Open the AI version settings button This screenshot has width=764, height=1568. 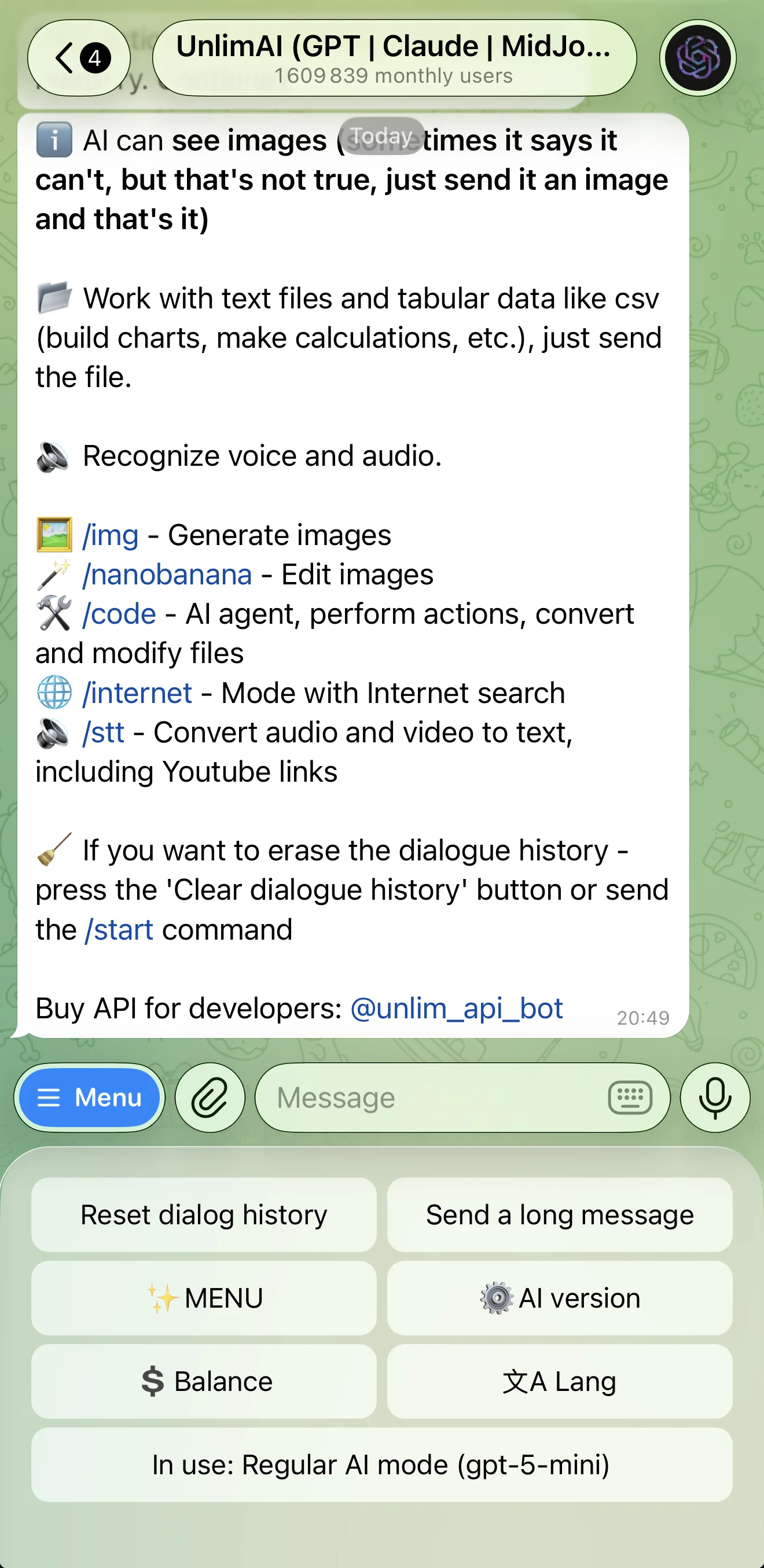[560, 1298]
